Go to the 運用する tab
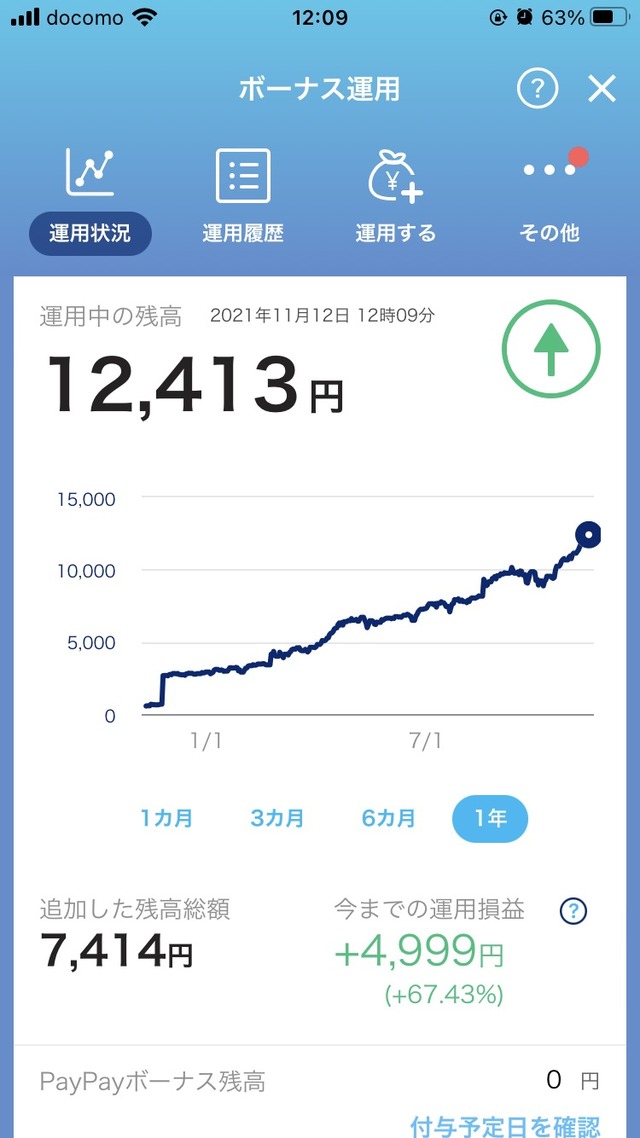This screenshot has width=640, height=1138. [396, 198]
